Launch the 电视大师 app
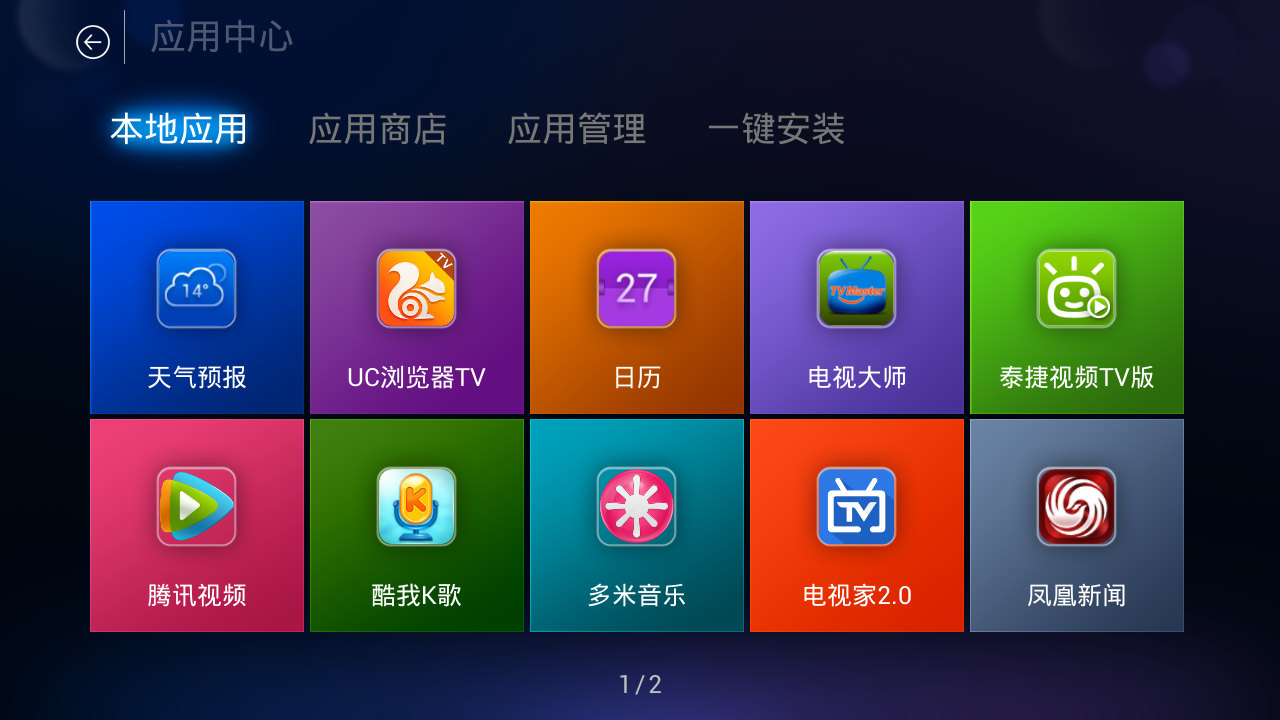Image resolution: width=1280 pixels, height=720 pixels. pyautogui.click(x=857, y=308)
